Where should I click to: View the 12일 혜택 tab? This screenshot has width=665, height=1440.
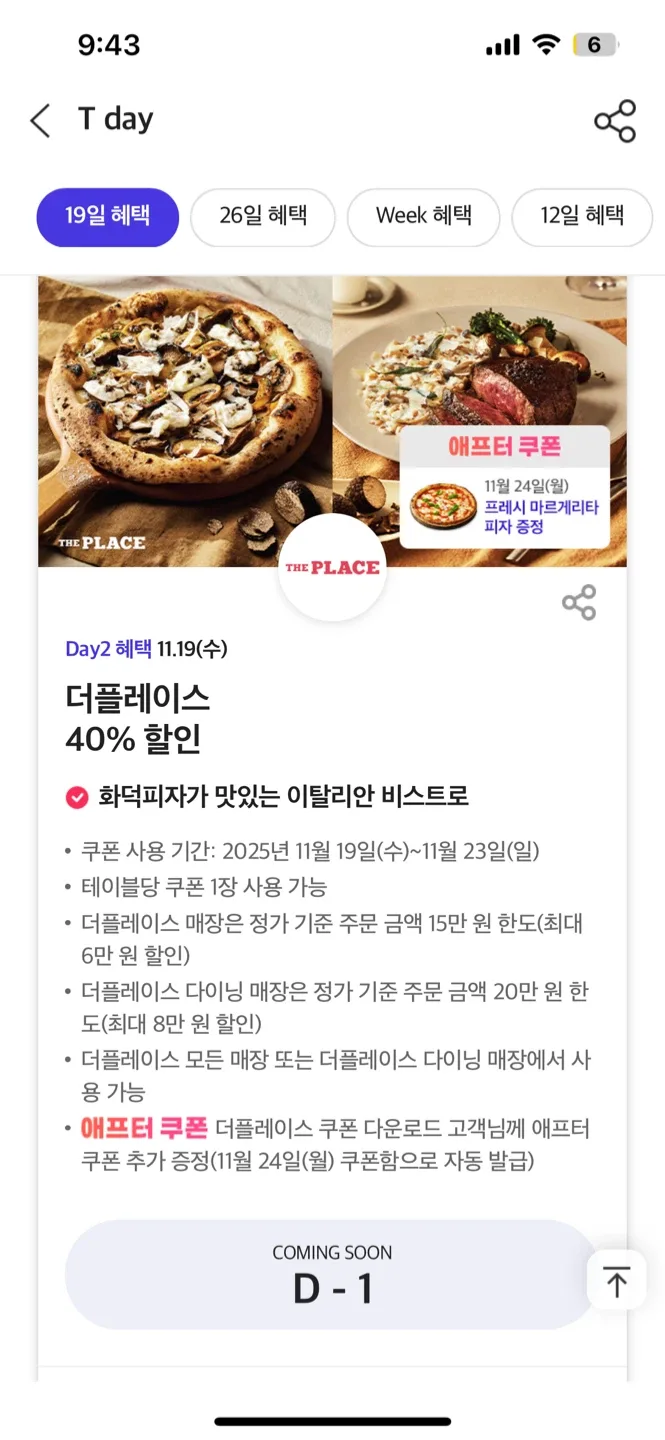point(582,216)
